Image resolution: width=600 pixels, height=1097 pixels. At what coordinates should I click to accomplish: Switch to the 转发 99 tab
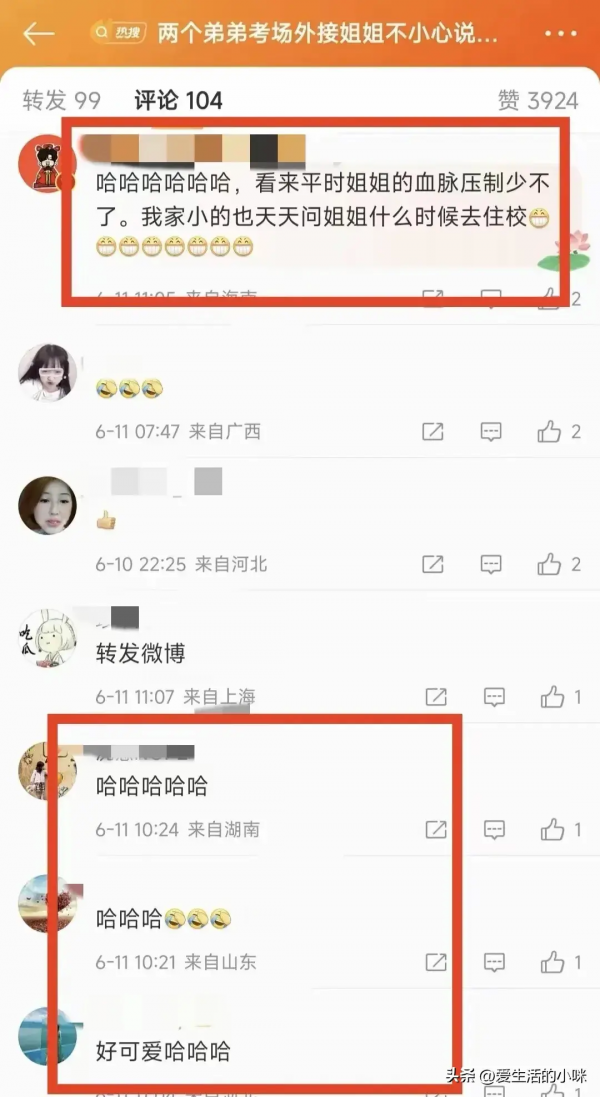coord(61,100)
